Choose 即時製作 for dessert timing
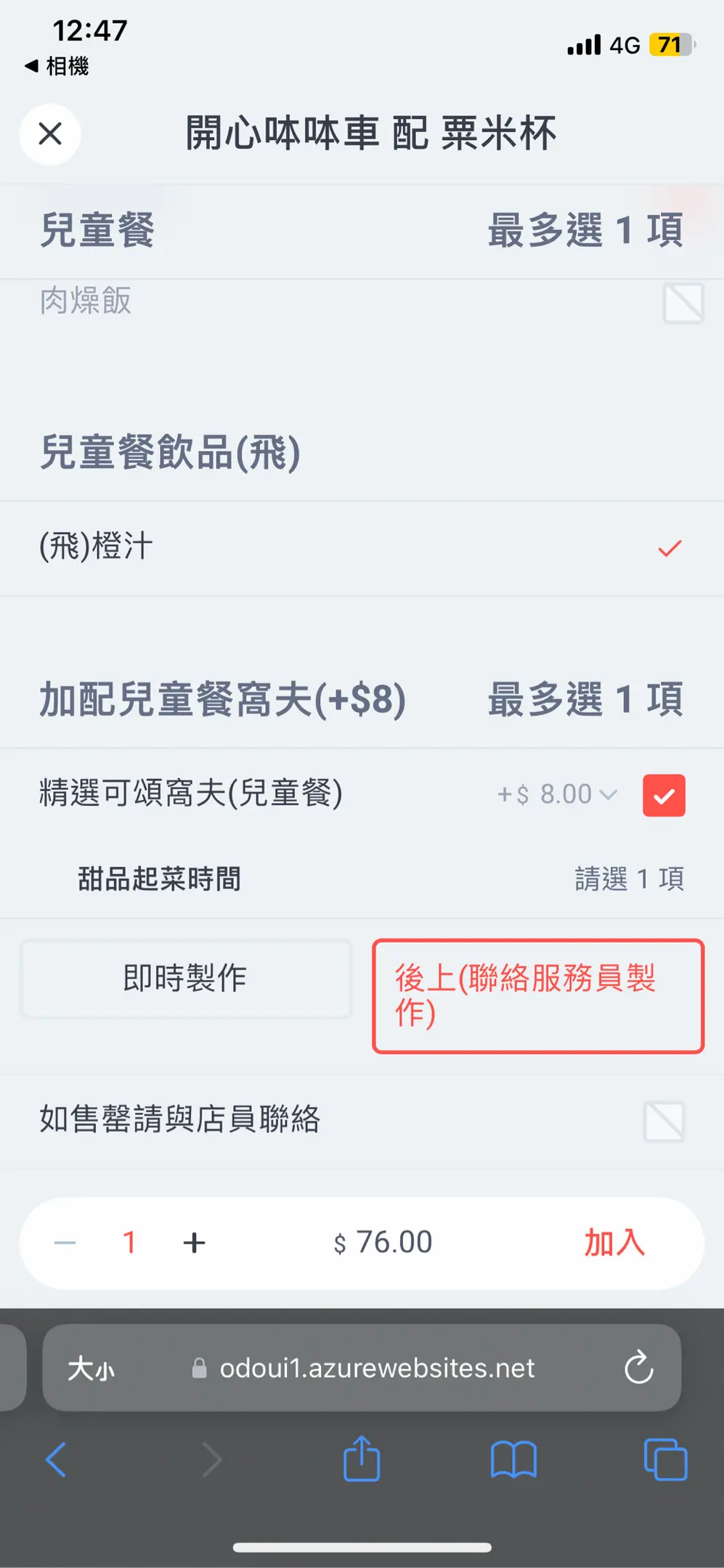Viewport: 724px width, 1568px height. tap(186, 979)
